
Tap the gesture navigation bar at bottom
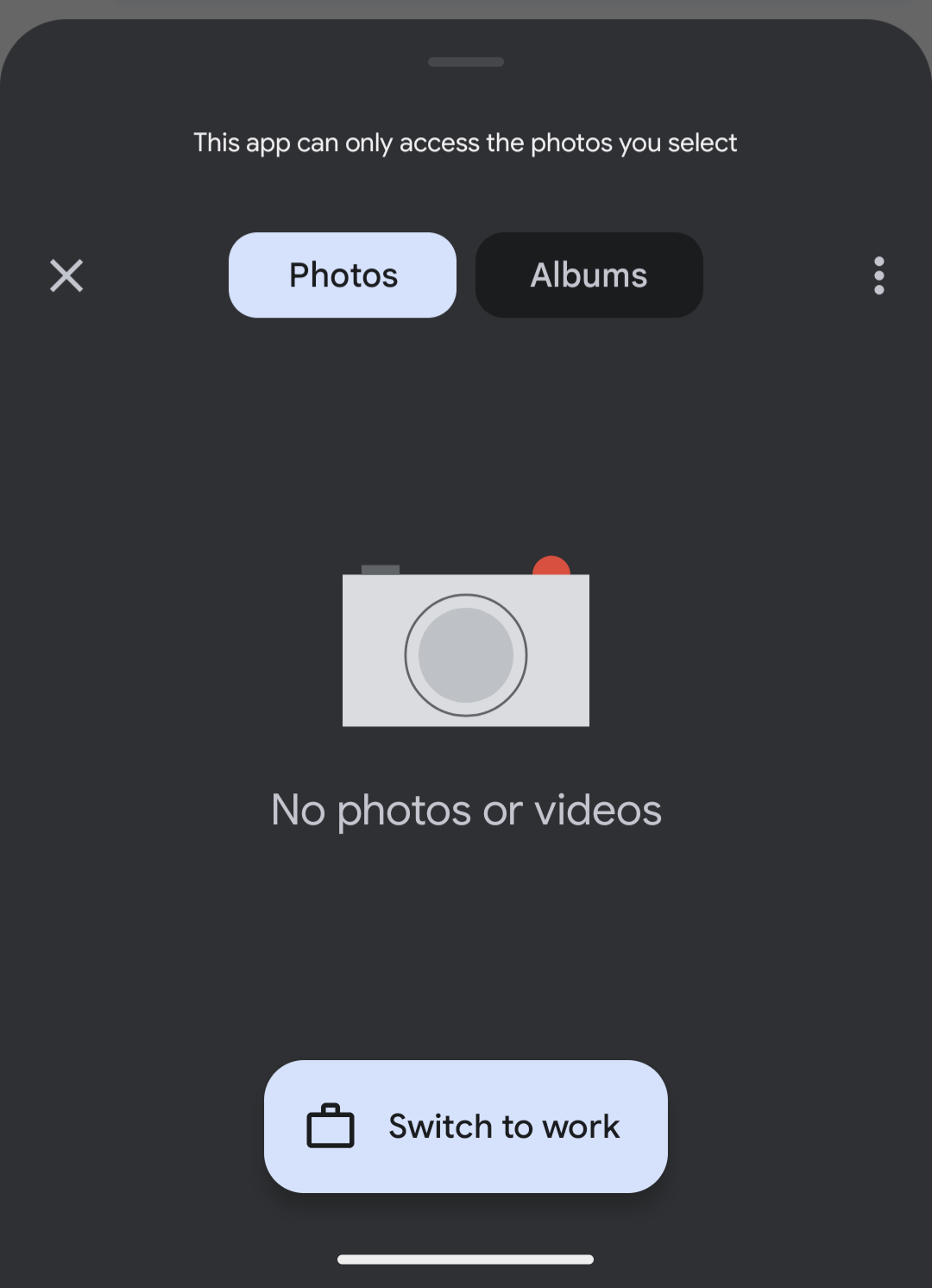click(x=466, y=1259)
